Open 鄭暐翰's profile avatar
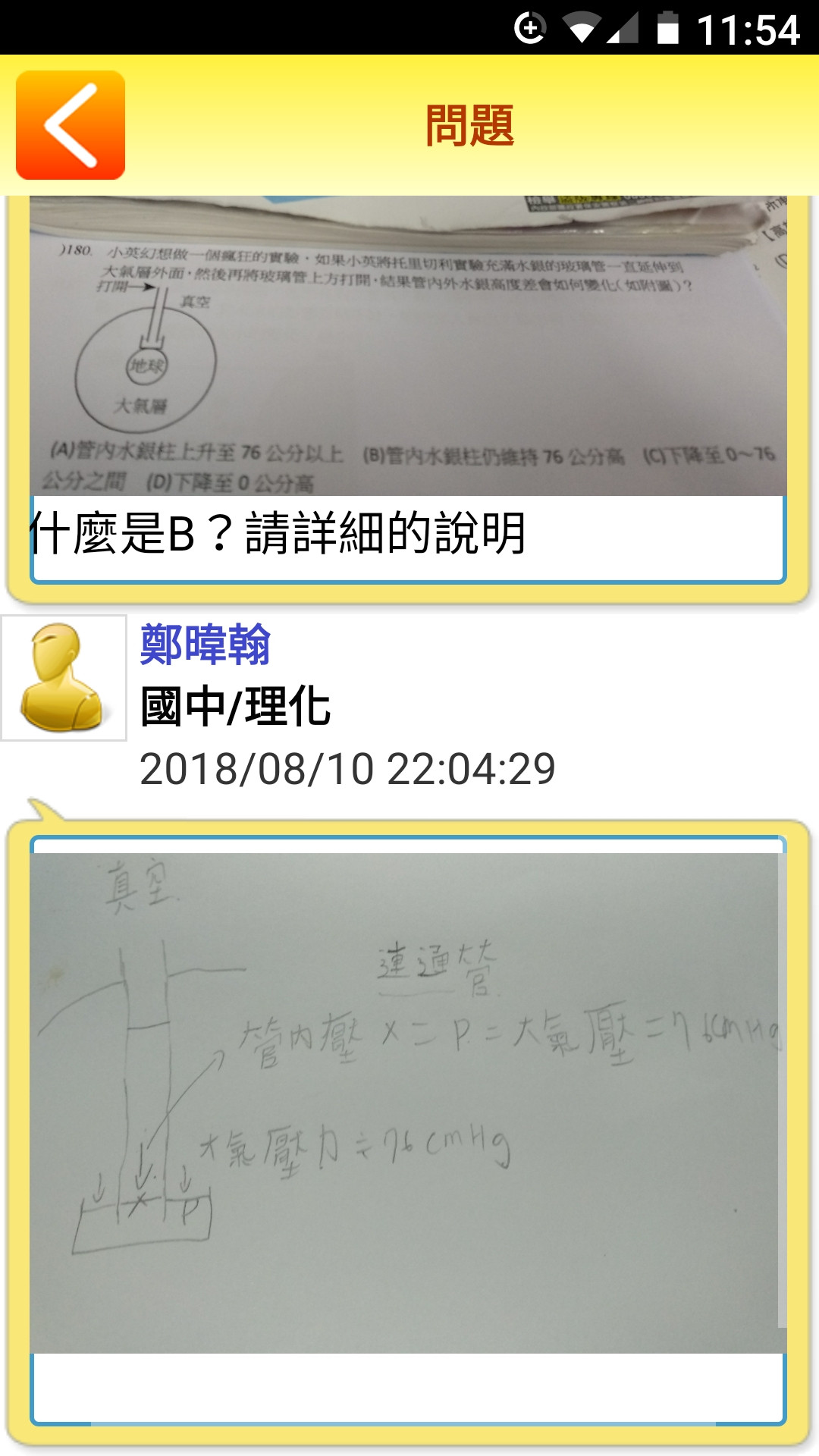 pyautogui.click(x=64, y=677)
